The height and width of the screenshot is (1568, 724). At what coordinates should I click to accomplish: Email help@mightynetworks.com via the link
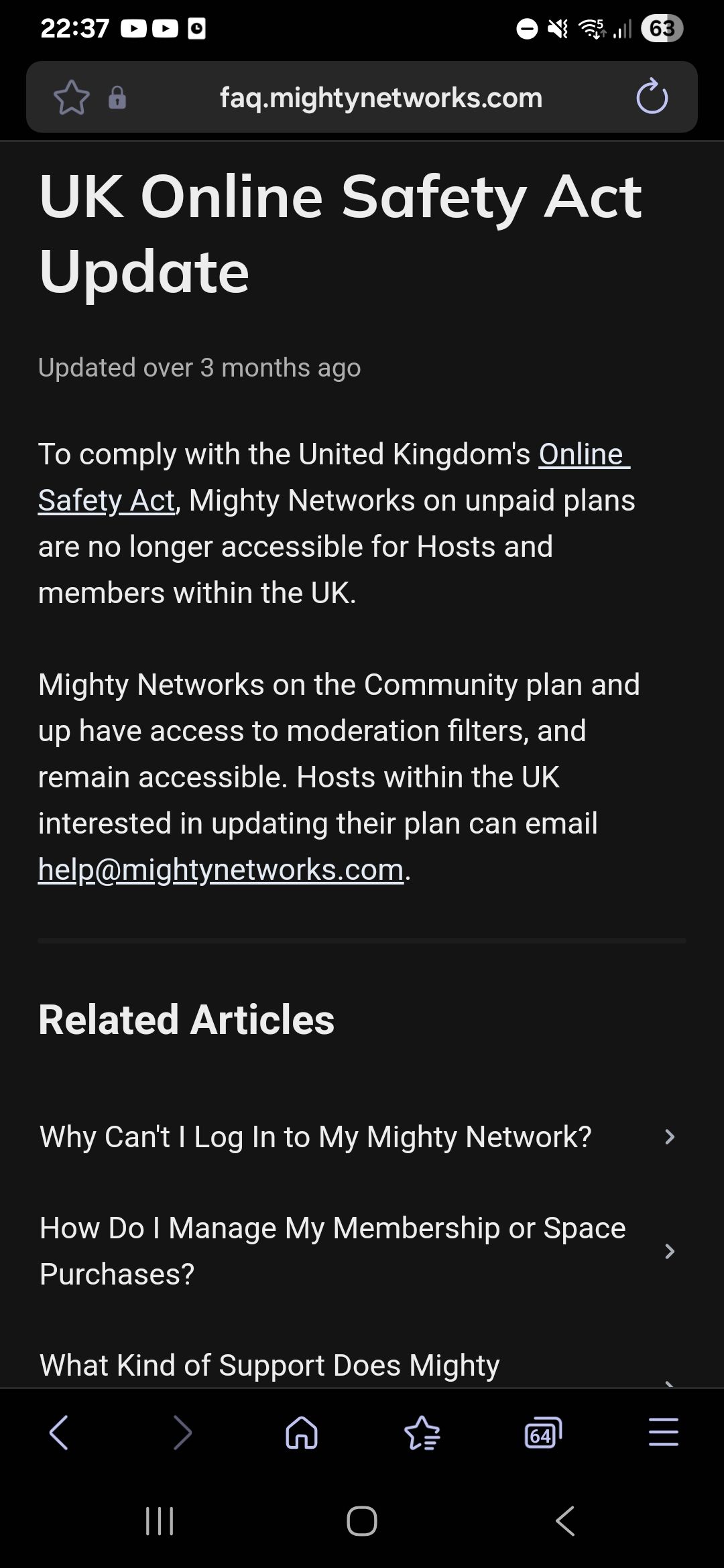[x=221, y=870]
